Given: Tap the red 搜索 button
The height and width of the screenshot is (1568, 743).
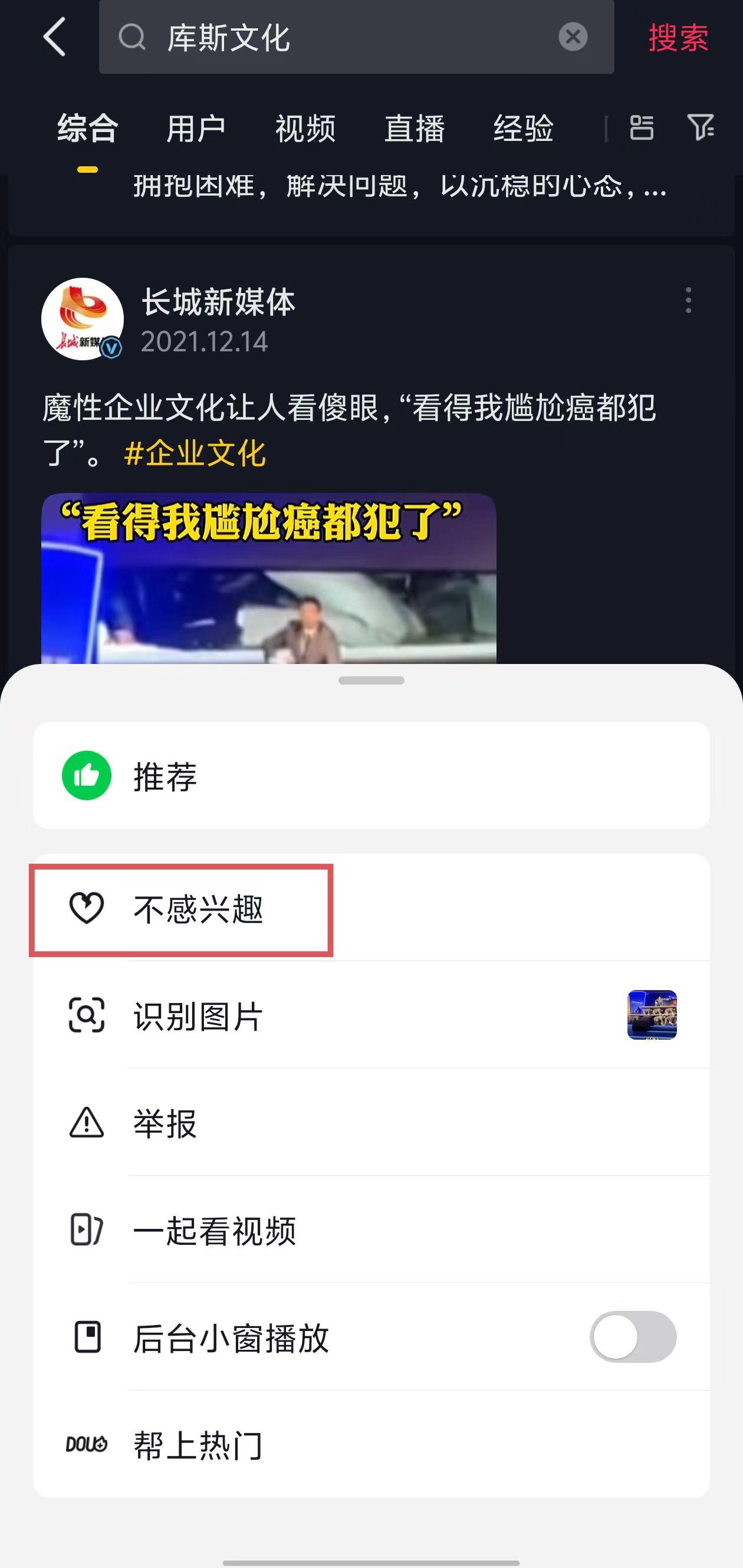Looking at the screenshot, I should tap(678, 38).
